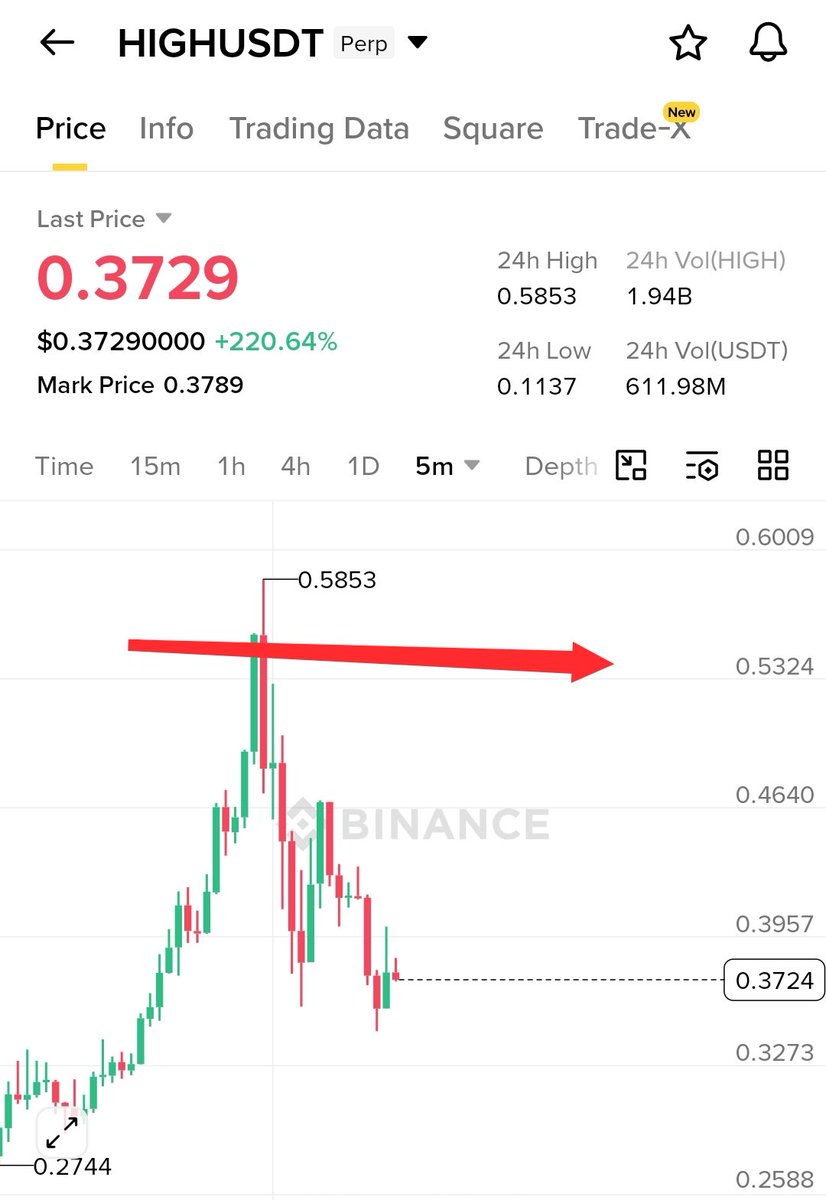Switch chart interval to 15m
Screen dimensions: 826x1200
tap(155, 466)
